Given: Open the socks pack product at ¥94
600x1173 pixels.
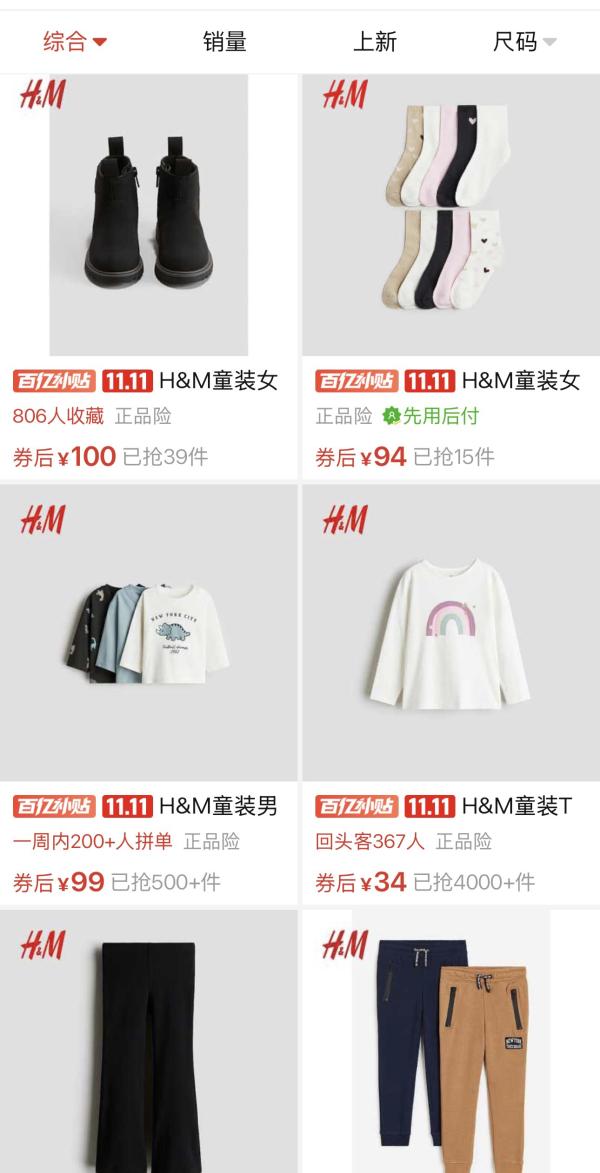Looking at the screenshot, I should click(451, 277).
